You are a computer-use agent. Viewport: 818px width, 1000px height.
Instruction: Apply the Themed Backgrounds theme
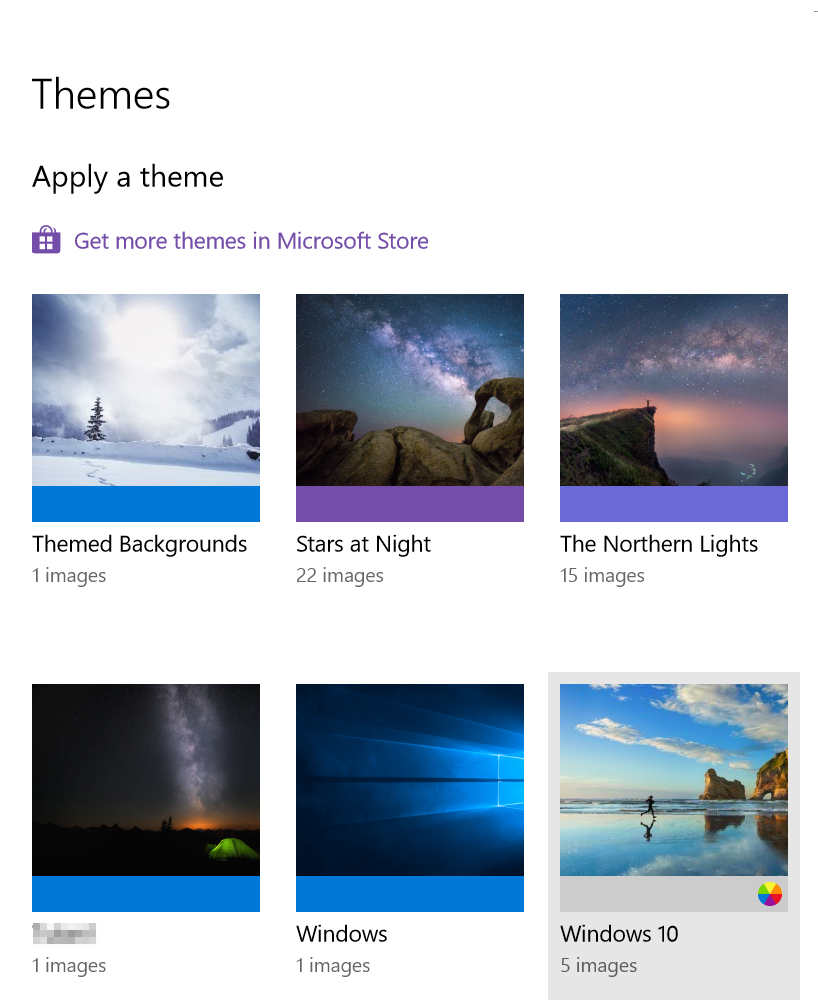click(146, 407)
